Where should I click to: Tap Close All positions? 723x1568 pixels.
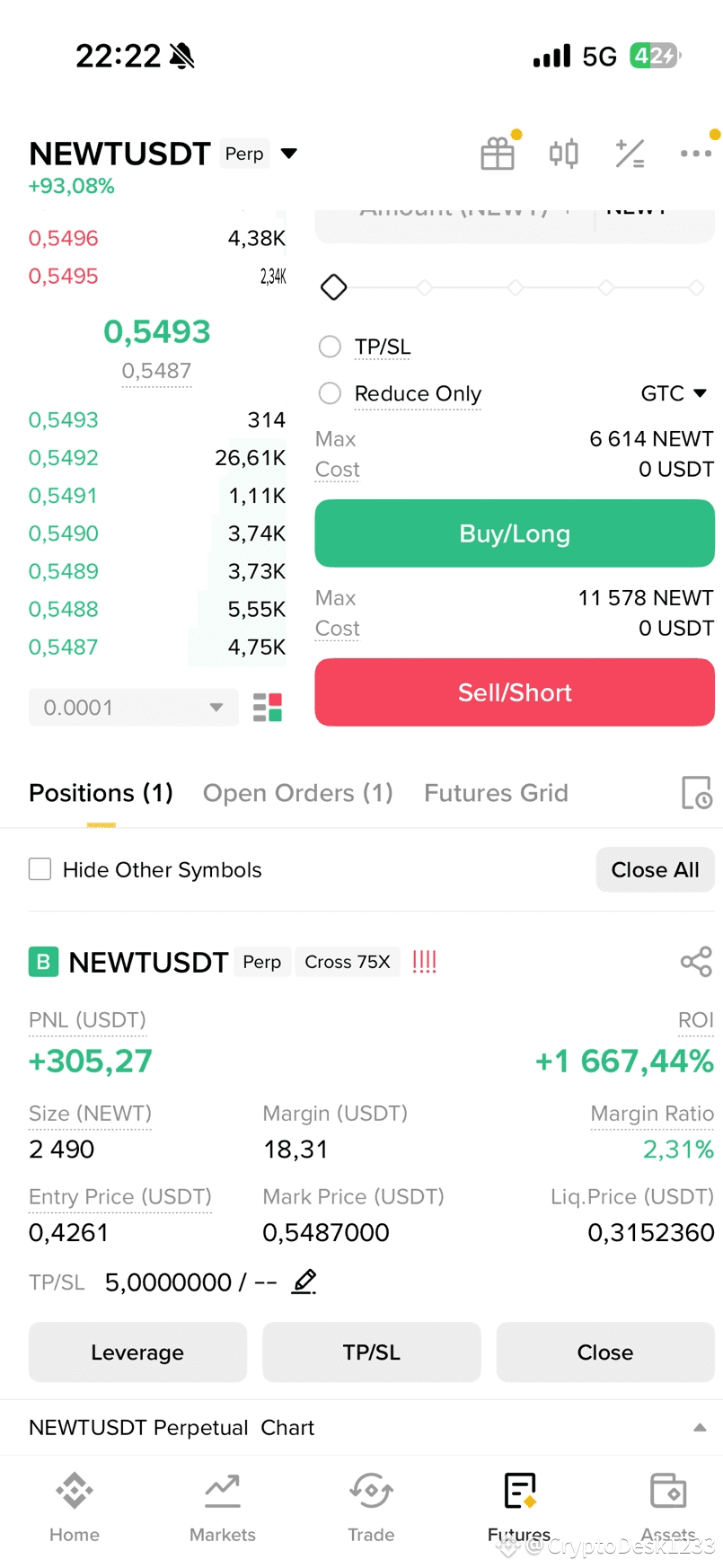tap(656, 869)
